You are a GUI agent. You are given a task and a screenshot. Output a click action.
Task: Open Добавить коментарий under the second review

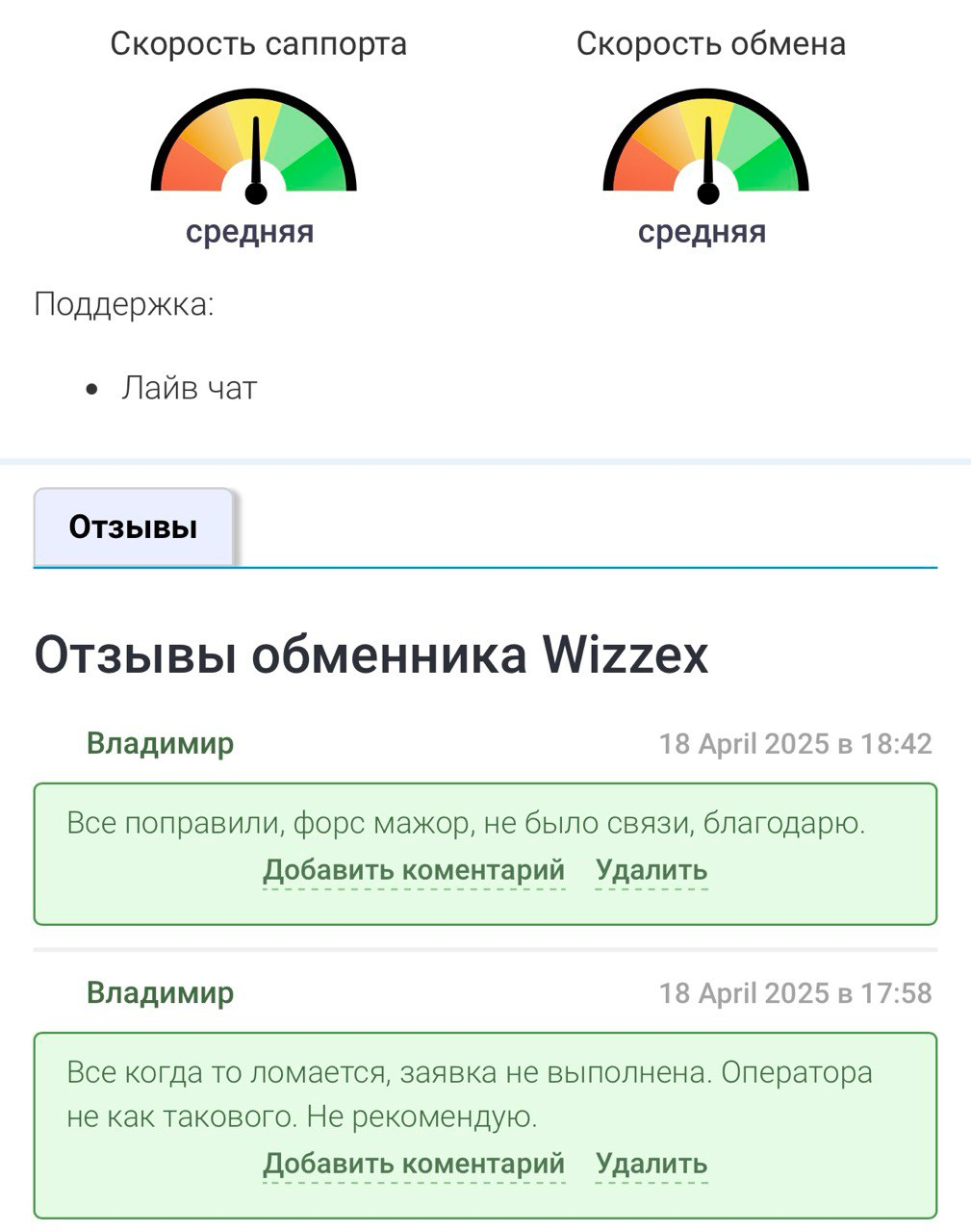click(x=413, y=1163)
